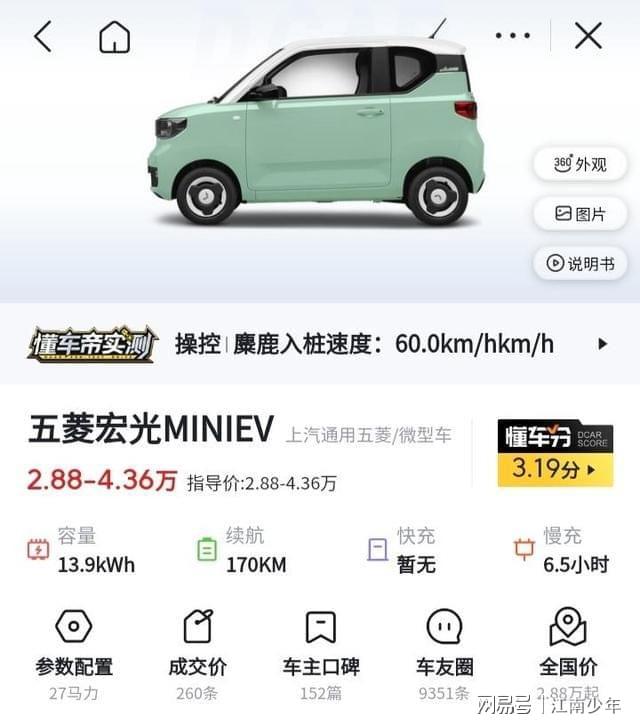The height and width of the screenshot is (725, 640).
Task: View the 懂车分 3.19分 score details
Action: (x=555, y=453)
